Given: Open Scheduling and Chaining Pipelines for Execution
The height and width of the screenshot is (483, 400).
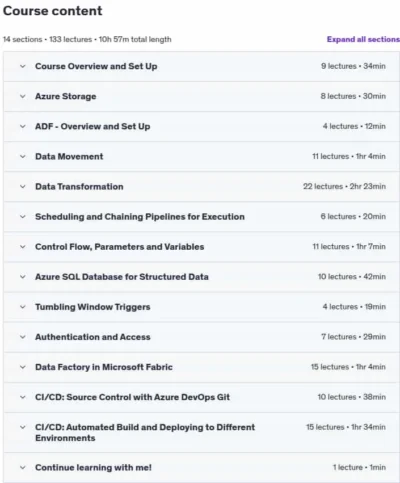Looking at the screenshot, I should 202,217.
